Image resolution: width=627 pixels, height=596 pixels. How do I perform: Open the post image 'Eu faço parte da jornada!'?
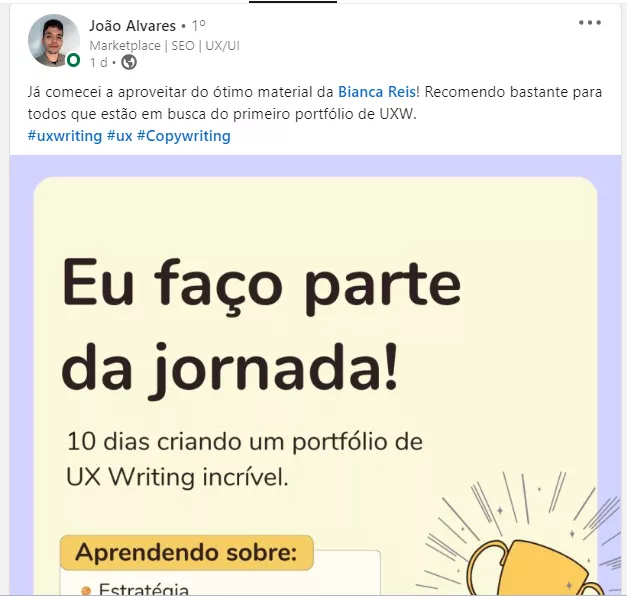tap(315, 380)
